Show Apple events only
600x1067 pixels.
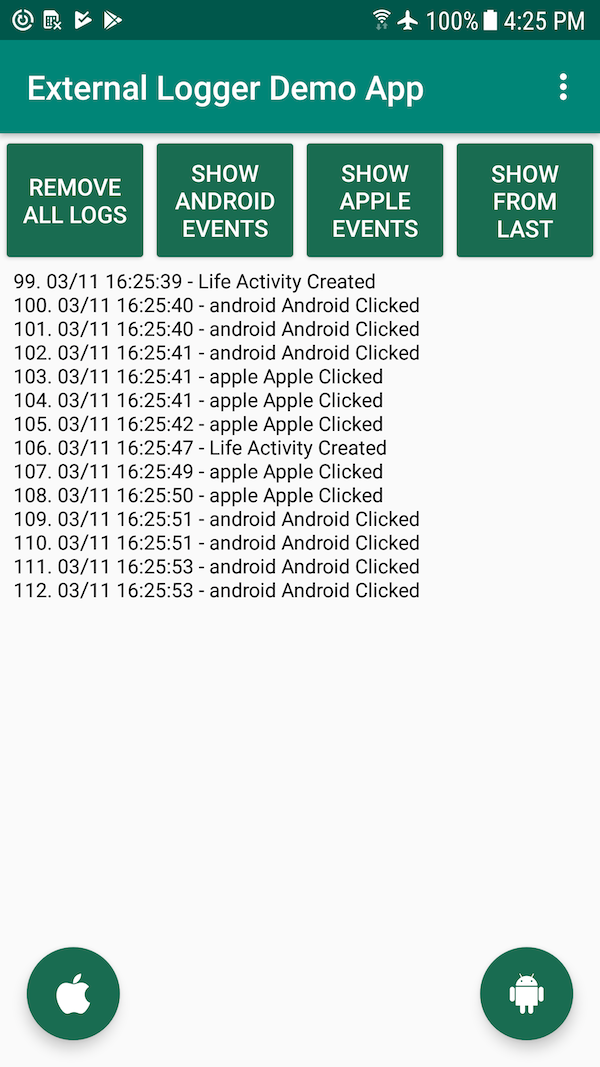(x=375, y=201)
